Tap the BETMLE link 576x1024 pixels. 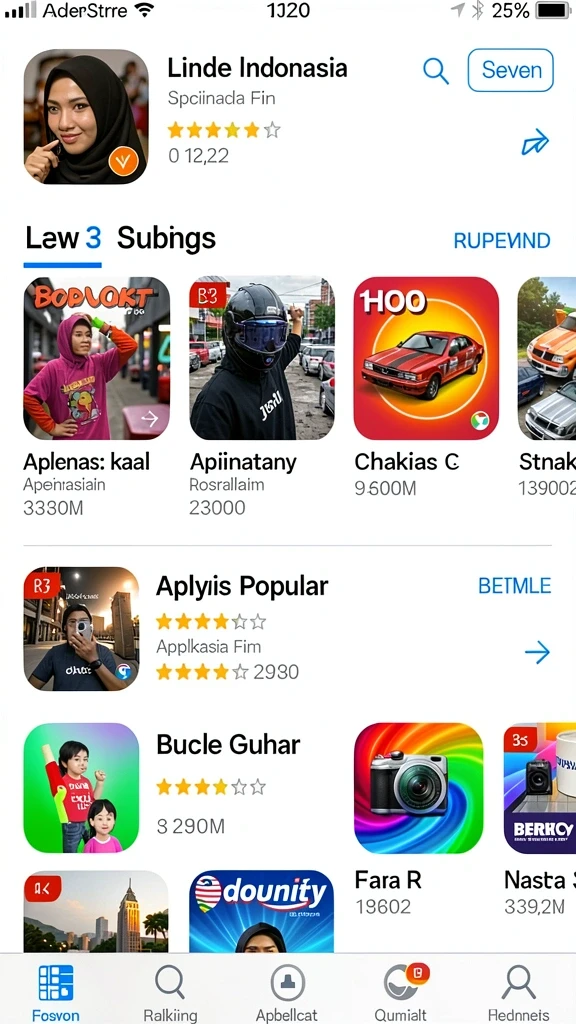515,586
